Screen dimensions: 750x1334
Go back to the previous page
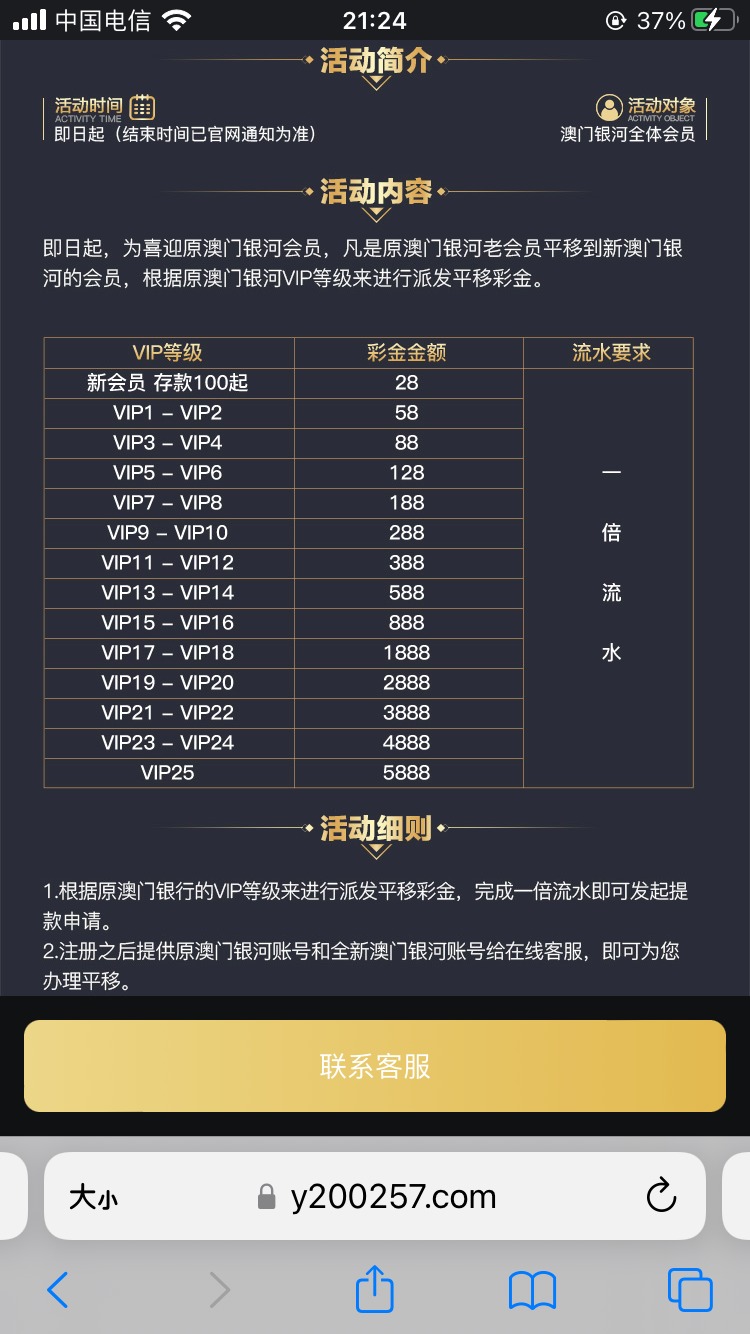[58, 1290]
